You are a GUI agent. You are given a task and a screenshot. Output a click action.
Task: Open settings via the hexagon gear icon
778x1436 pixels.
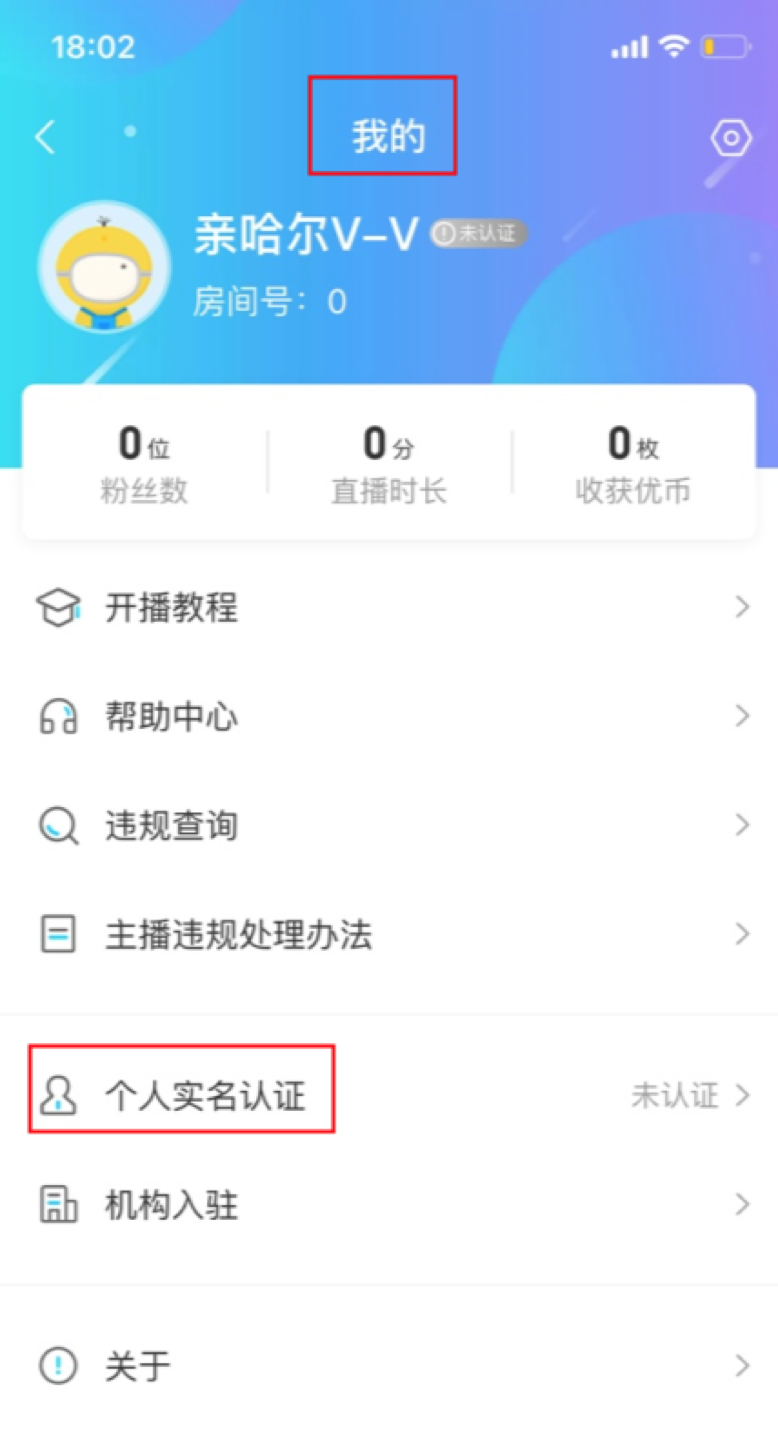coord(730,138)
